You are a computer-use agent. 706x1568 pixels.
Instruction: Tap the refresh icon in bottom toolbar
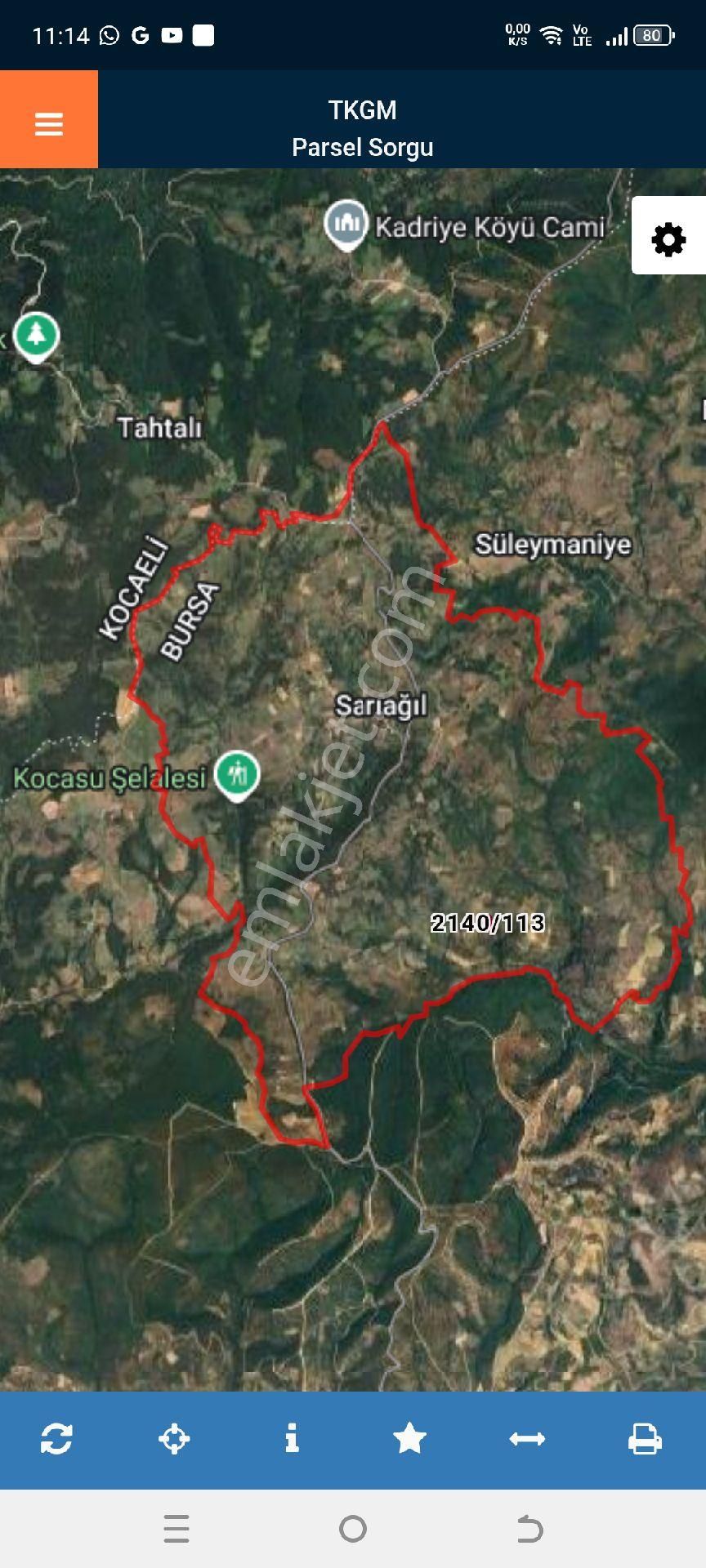(56, 1438)
